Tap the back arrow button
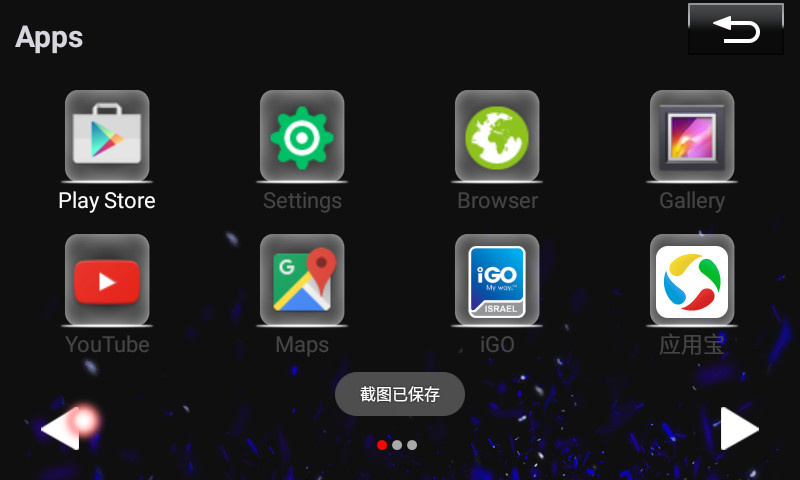Viewport: 800px width, 480px height. pos(735,30)
